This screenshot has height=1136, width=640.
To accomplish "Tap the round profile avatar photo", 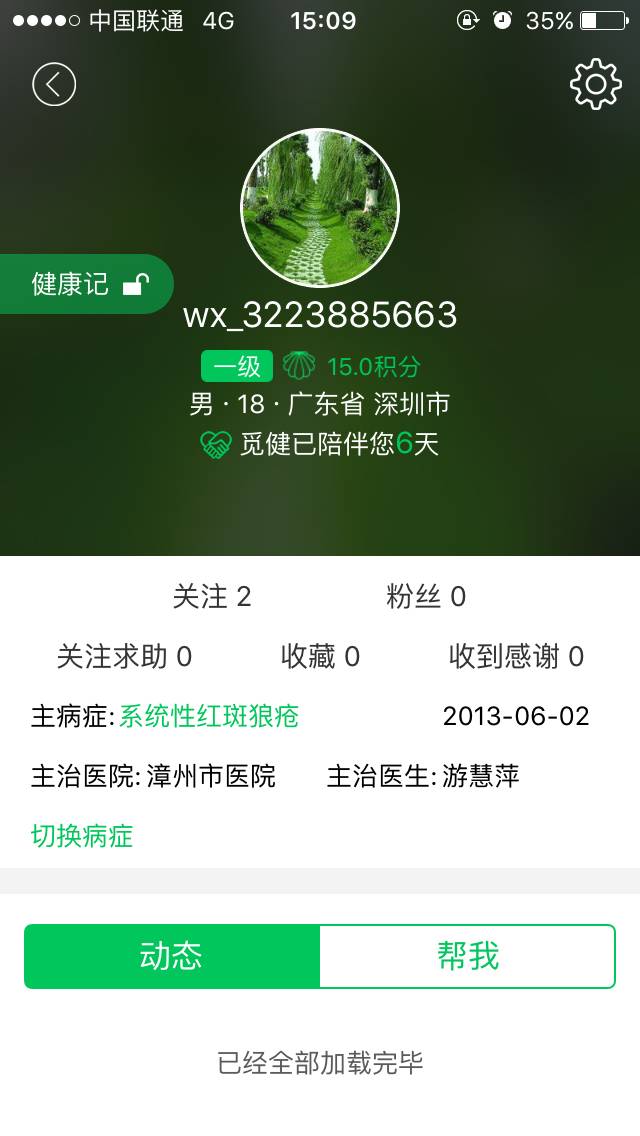I will click(x=320, y=208).
